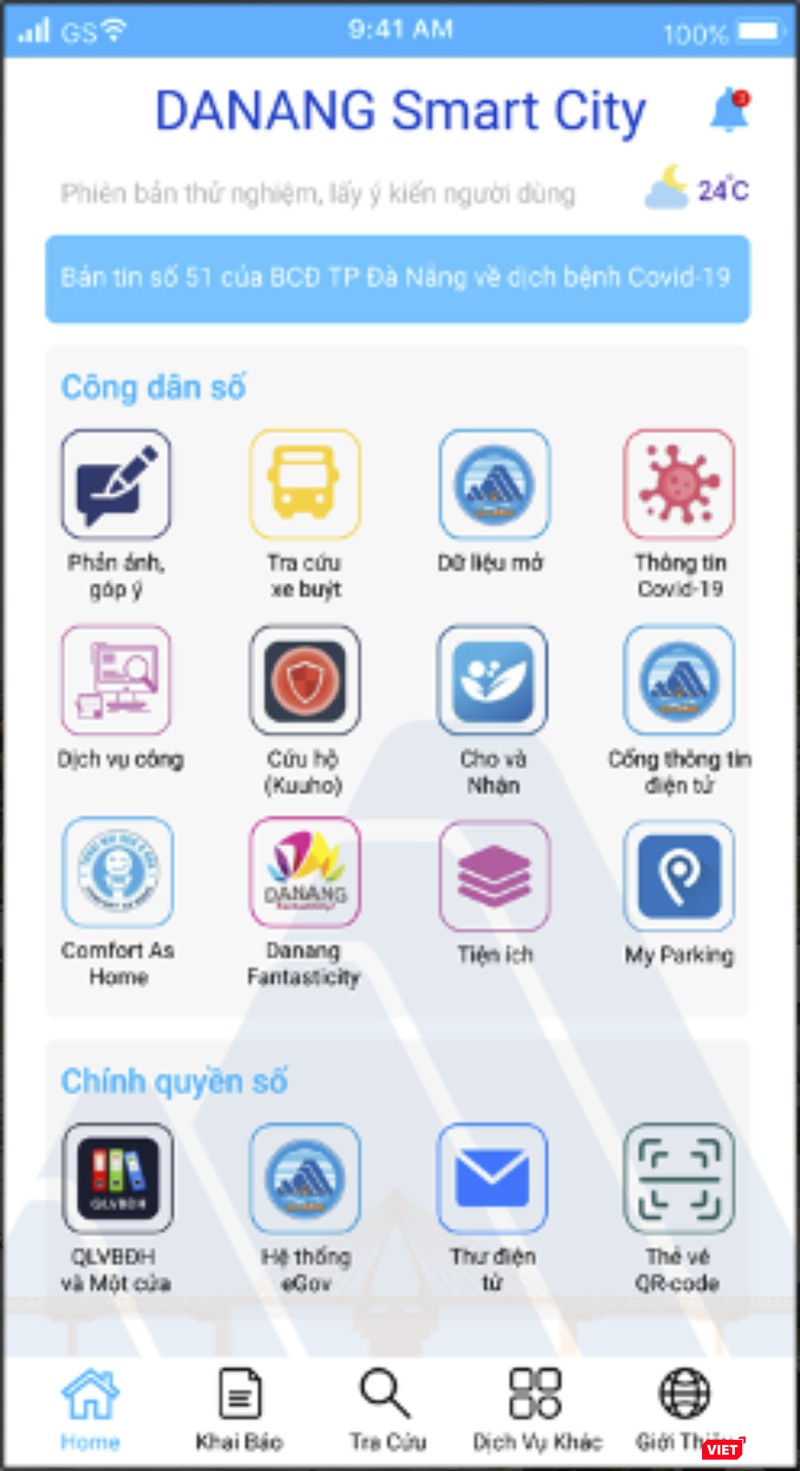Select the Tra cứu xe buýt bus icon

coord(305,484)
